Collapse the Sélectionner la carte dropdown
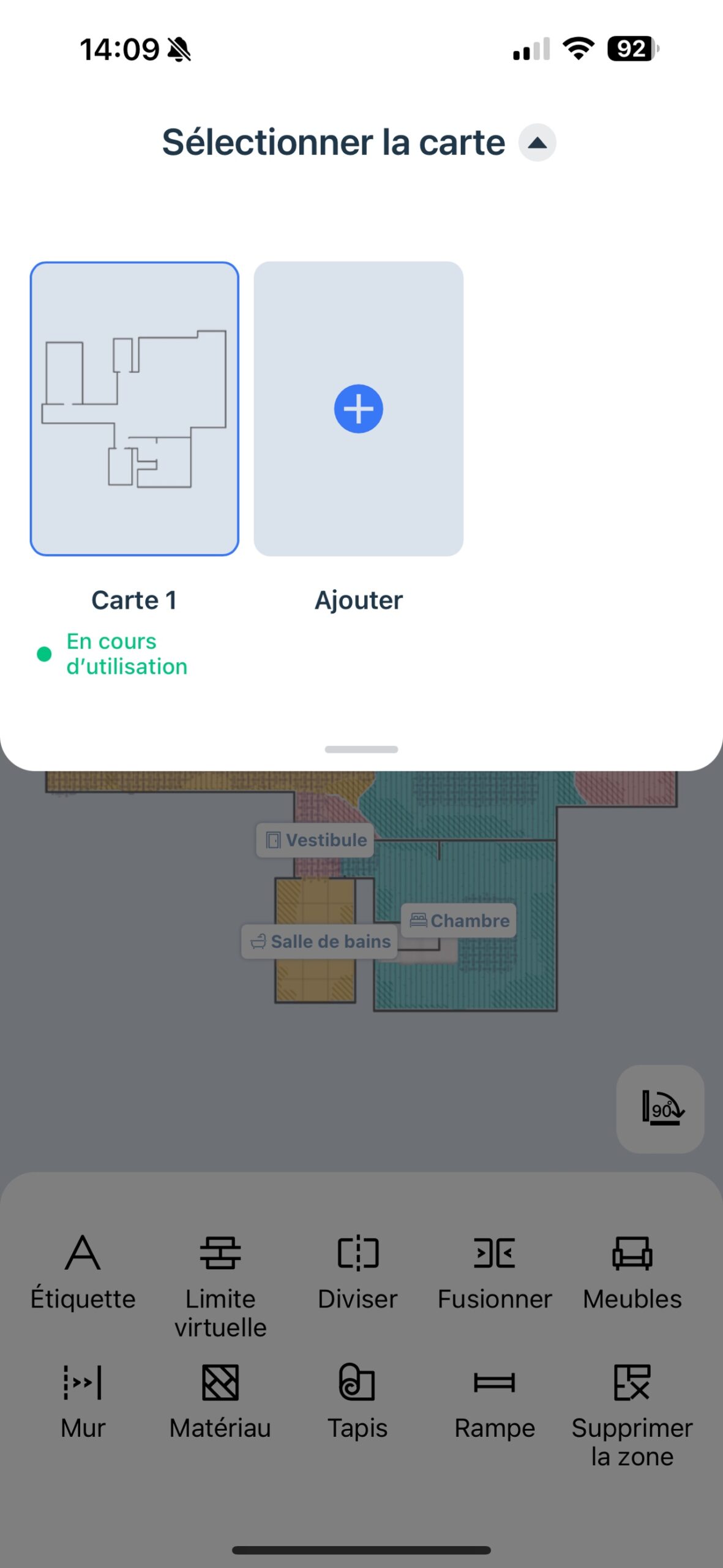 (x=537, y=143)
